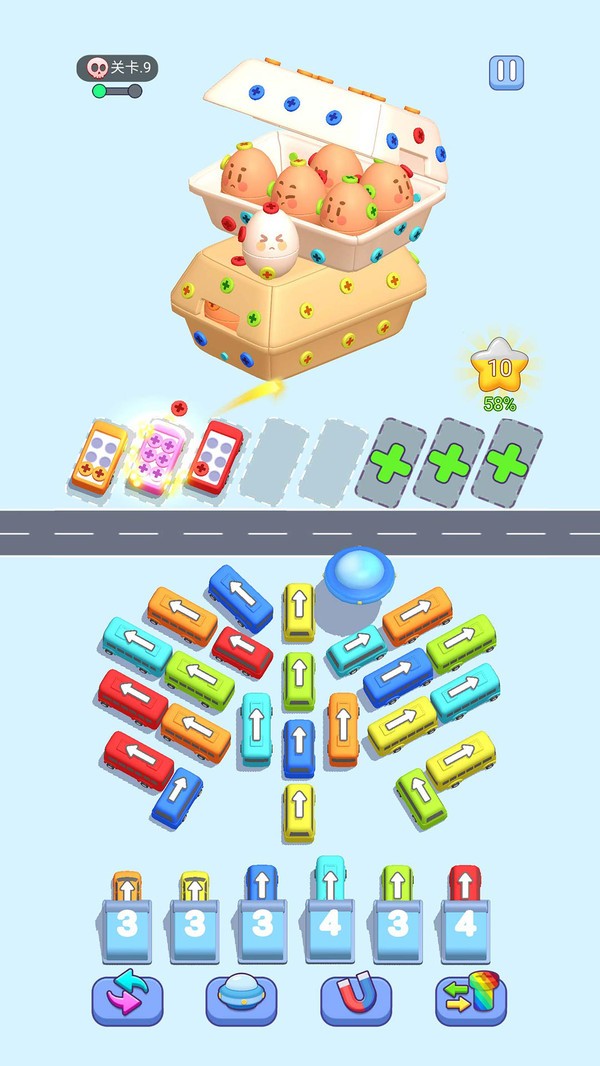Pause the game
This screenshot has width=600, height=1066.
pos(506,72)
